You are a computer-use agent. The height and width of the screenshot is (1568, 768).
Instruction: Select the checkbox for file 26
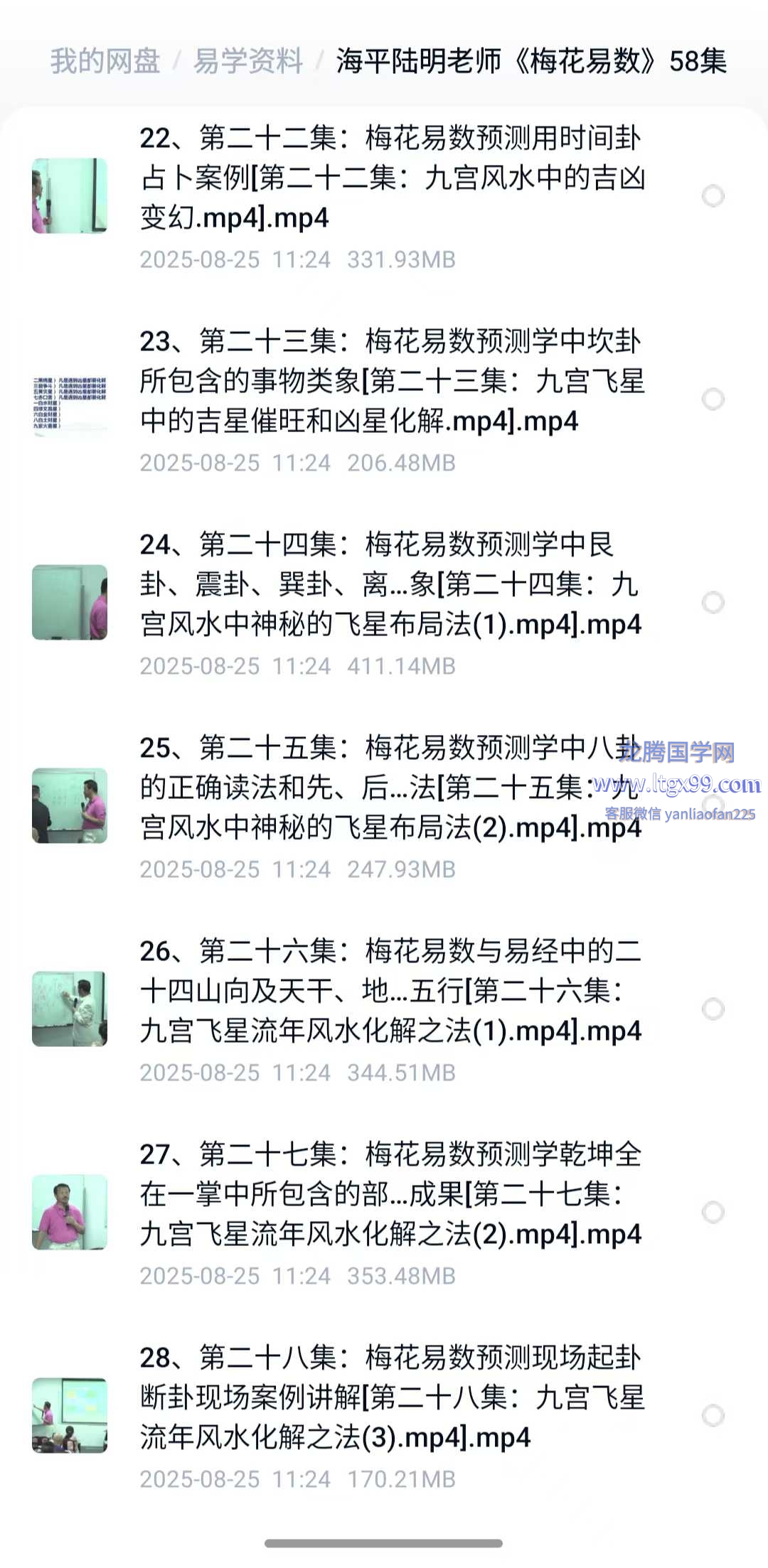pos(713,1009)
